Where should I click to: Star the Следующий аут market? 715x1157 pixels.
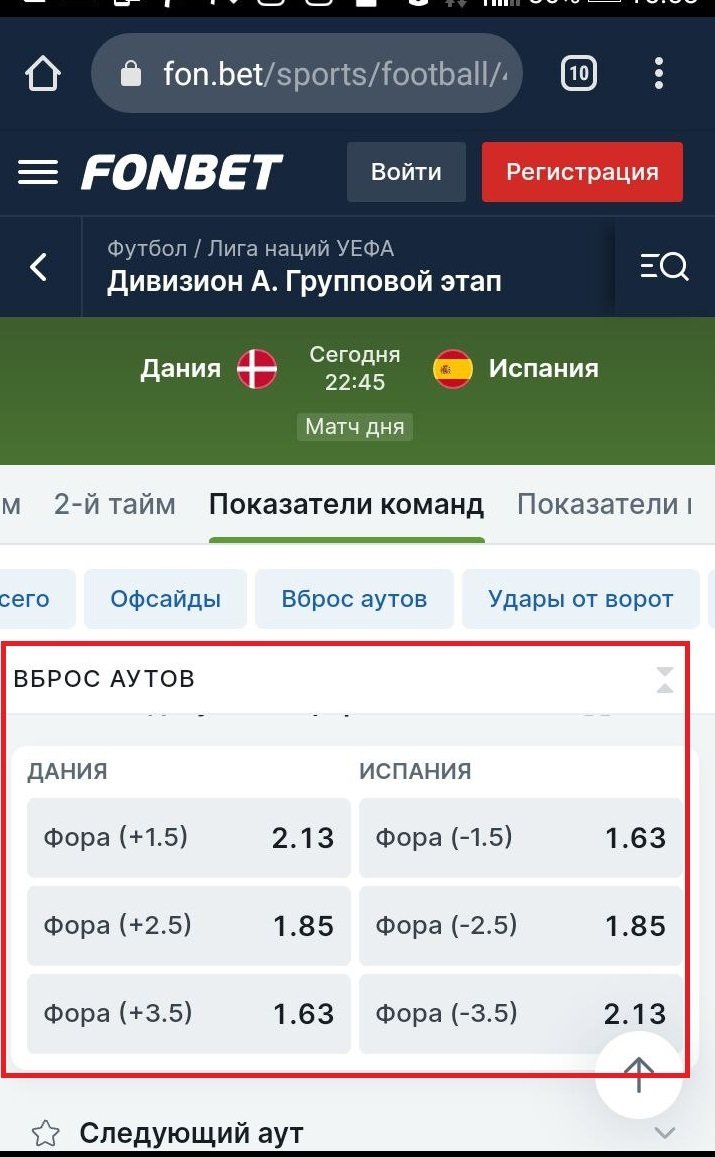tap(46, 1133)
